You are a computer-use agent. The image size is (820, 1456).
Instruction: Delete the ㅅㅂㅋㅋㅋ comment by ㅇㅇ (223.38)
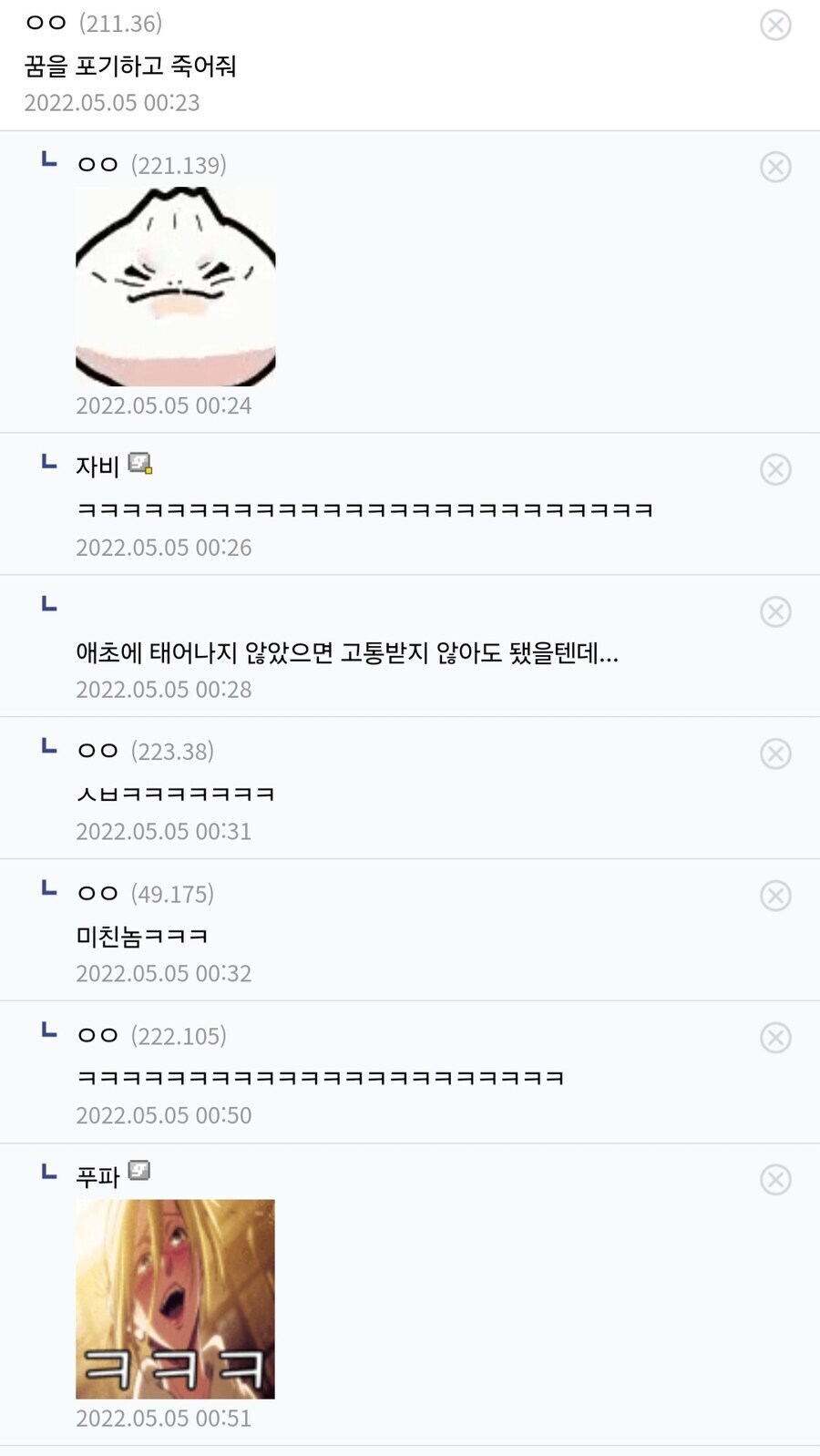pyautogui.click(x=775, y=754)
